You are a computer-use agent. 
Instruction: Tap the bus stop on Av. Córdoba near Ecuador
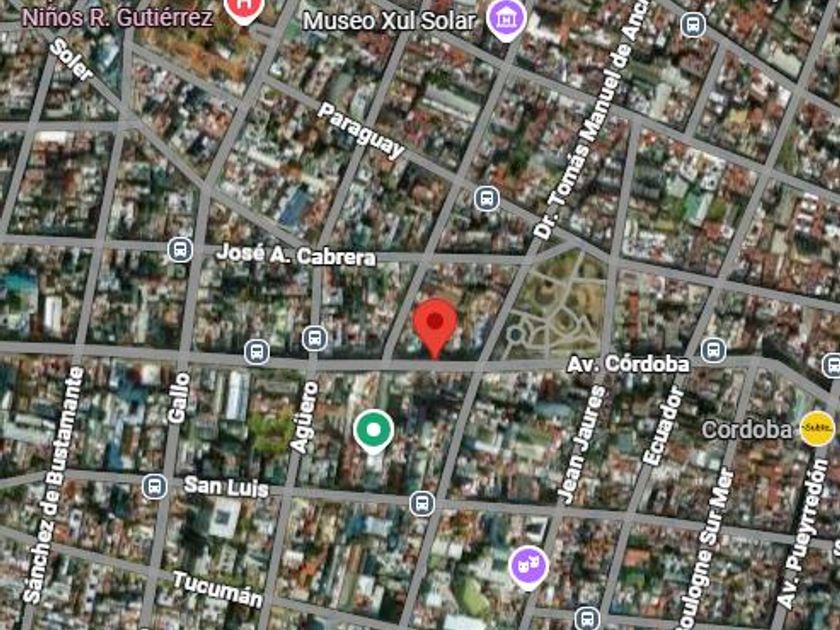[x=714, y=350]
